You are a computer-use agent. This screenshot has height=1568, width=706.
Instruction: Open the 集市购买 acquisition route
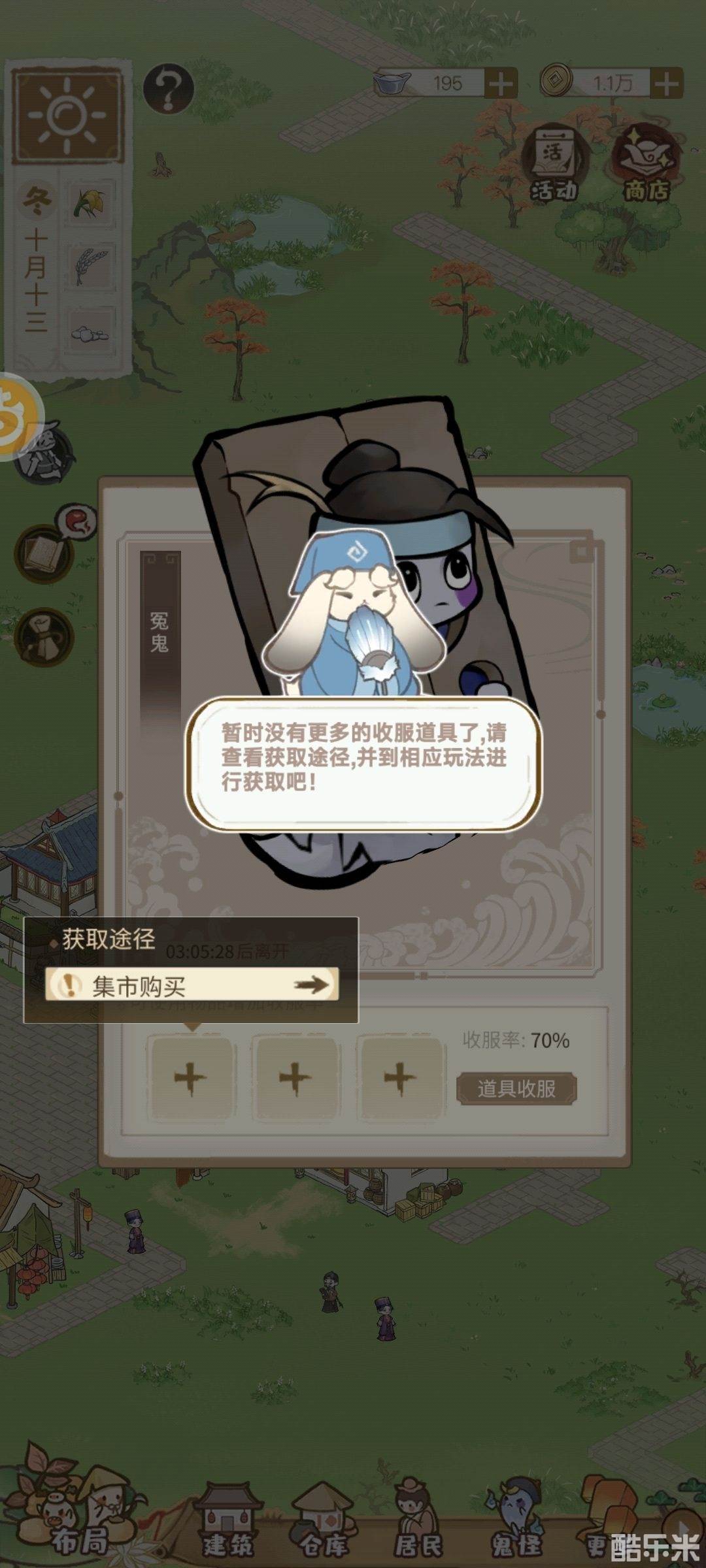[192, 985]
